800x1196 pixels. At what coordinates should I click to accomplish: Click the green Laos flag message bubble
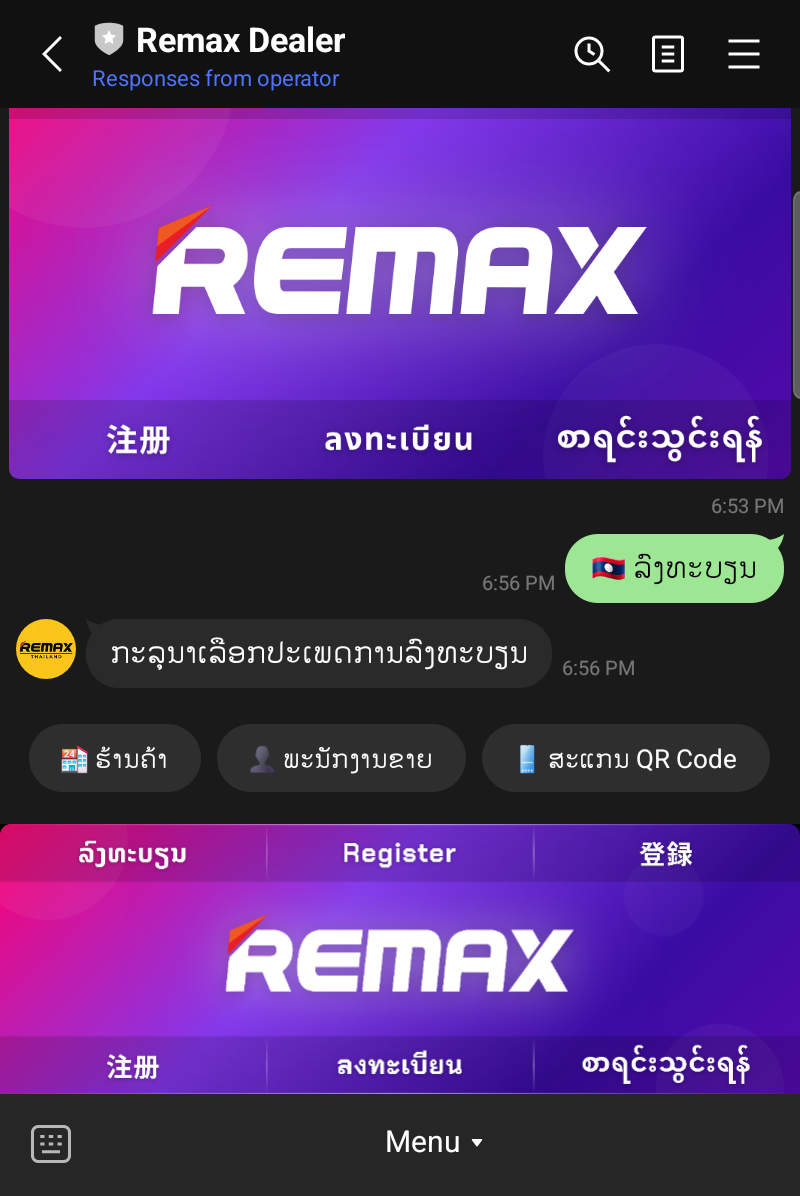coord(674,568)
